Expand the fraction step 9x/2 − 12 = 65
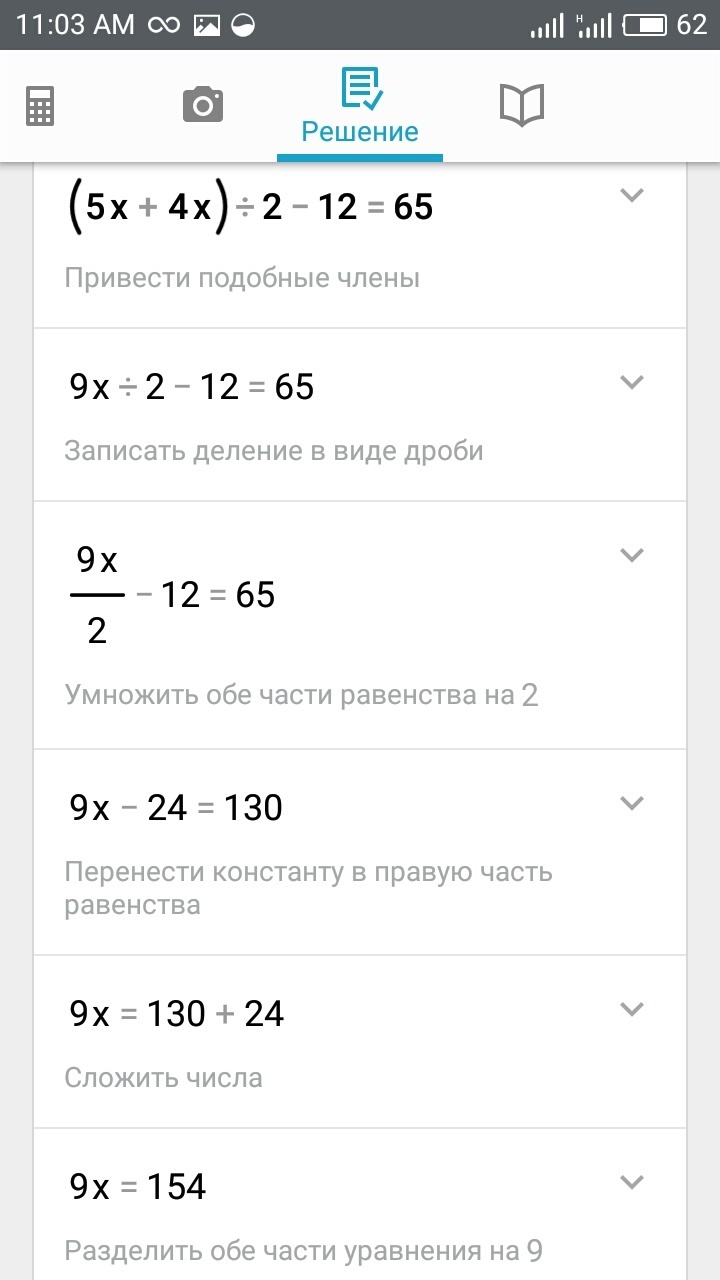The image size is (720, 1280). coord(631,555)
